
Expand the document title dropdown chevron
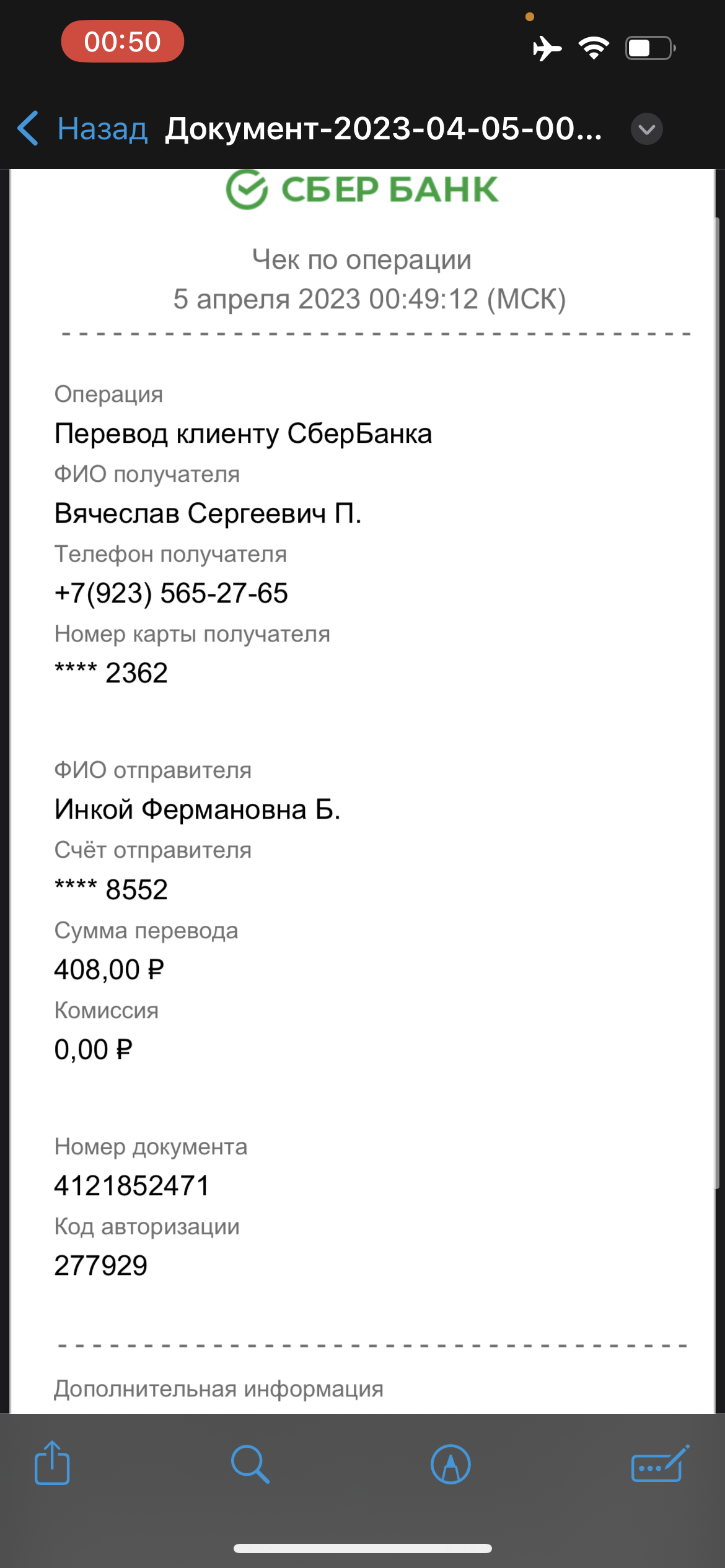click(646, 129)
